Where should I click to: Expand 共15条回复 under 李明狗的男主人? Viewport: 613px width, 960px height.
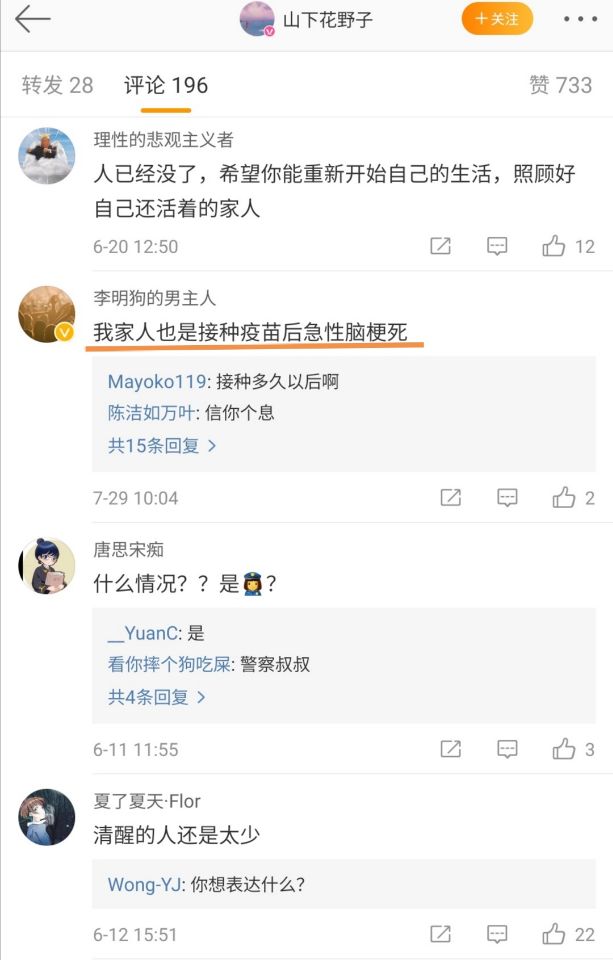click(x=162, y=446)
